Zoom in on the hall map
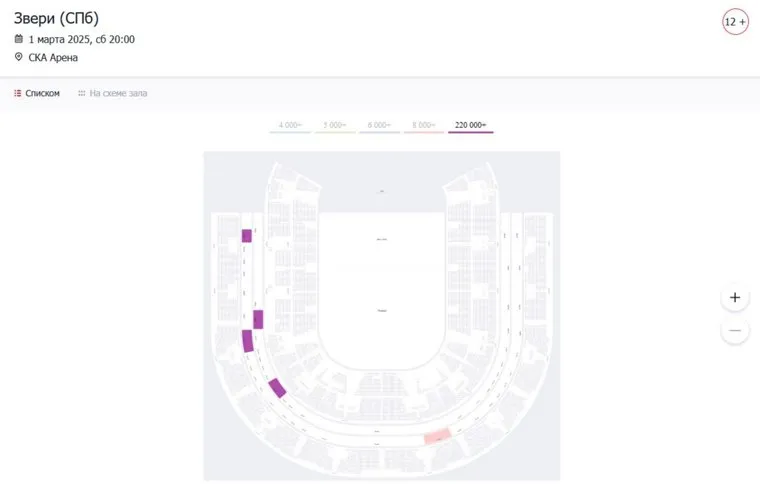The image size is (760, 484). (x=735, y=297)
